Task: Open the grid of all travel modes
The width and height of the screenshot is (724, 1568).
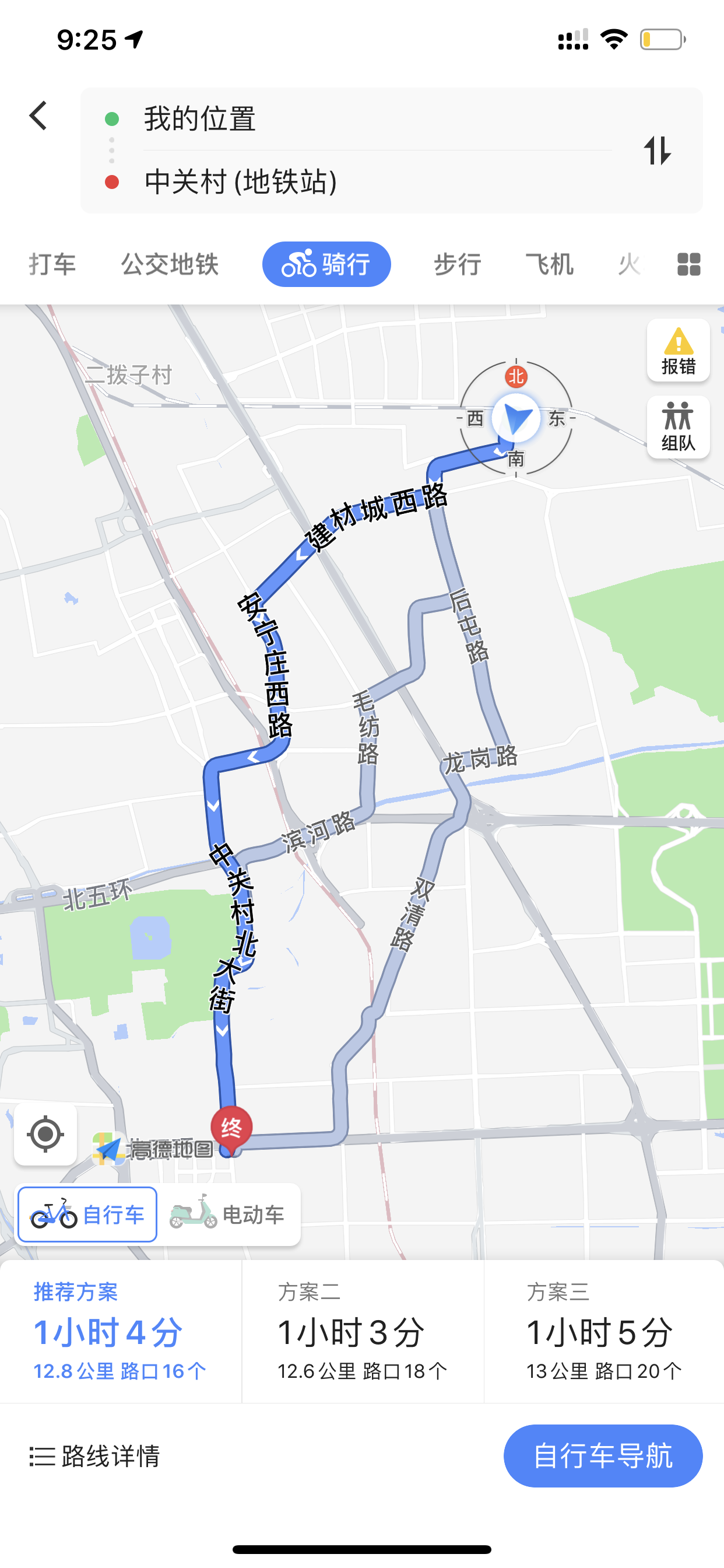Action: click(688, 264)
